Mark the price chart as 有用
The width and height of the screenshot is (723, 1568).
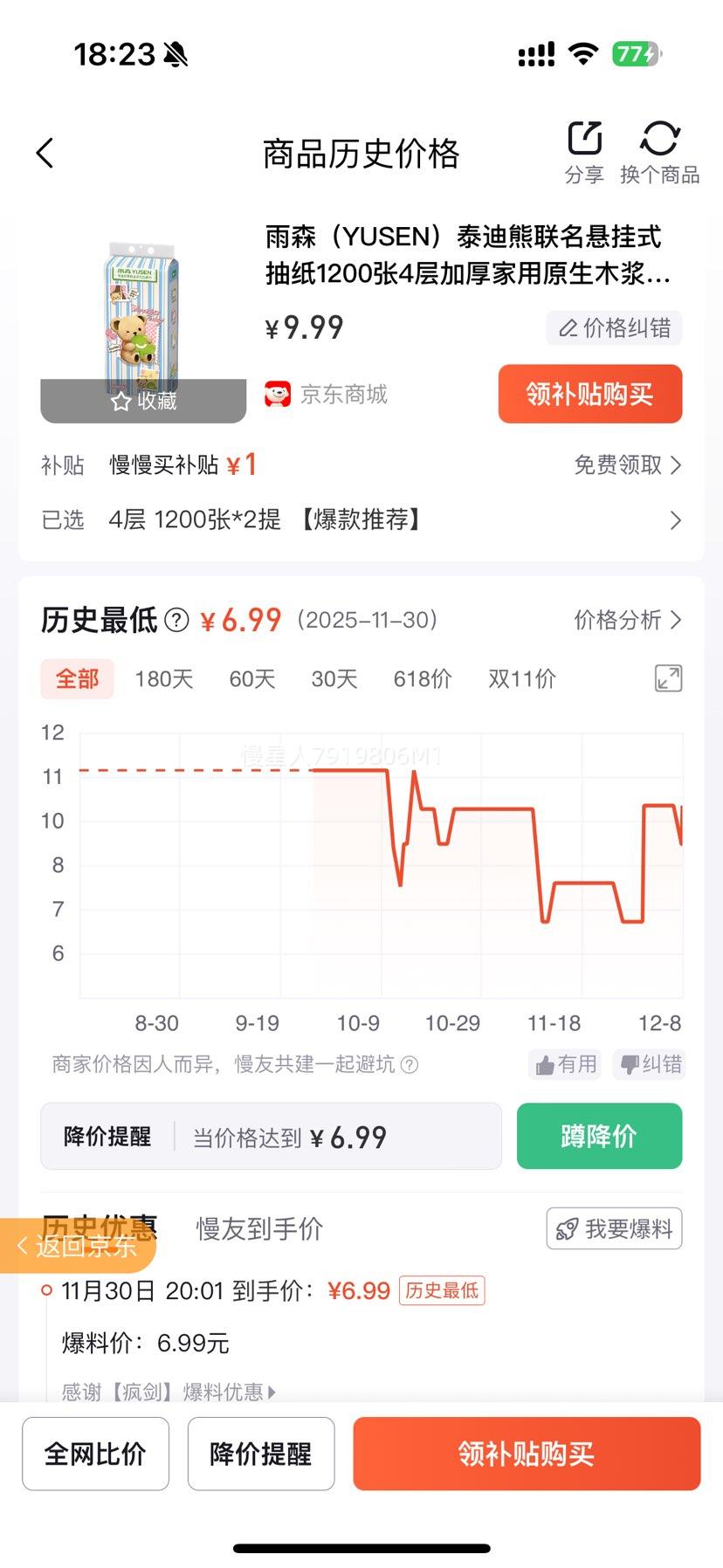(566, 1064)
